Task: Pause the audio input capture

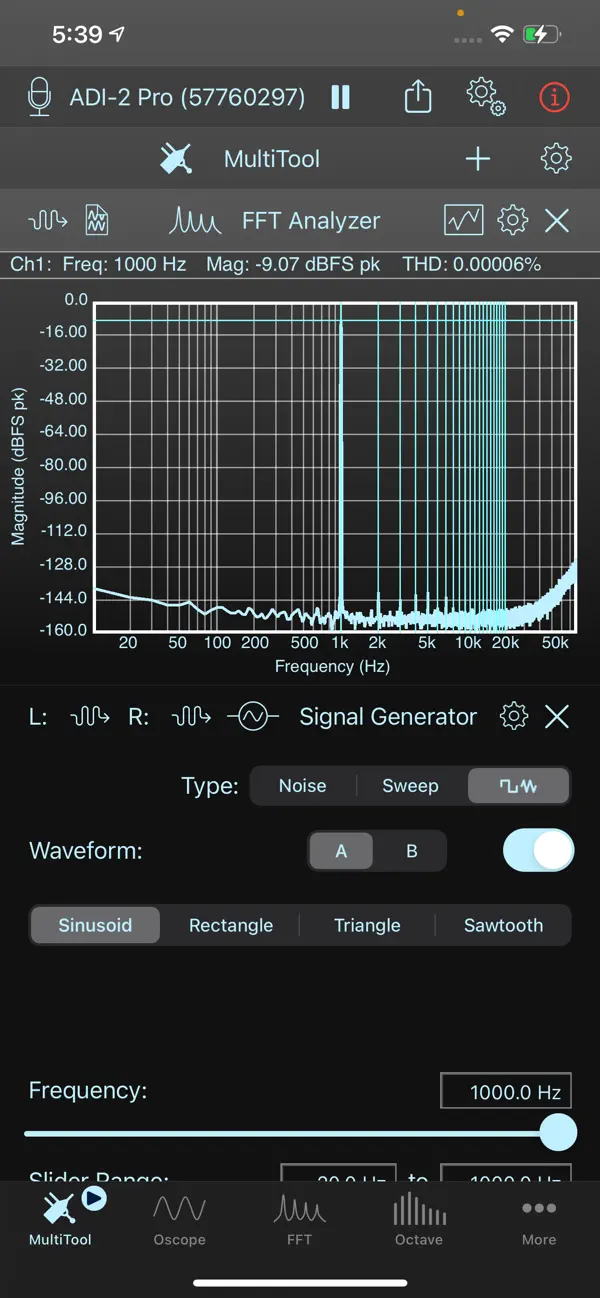Action: tap(341, 97)
